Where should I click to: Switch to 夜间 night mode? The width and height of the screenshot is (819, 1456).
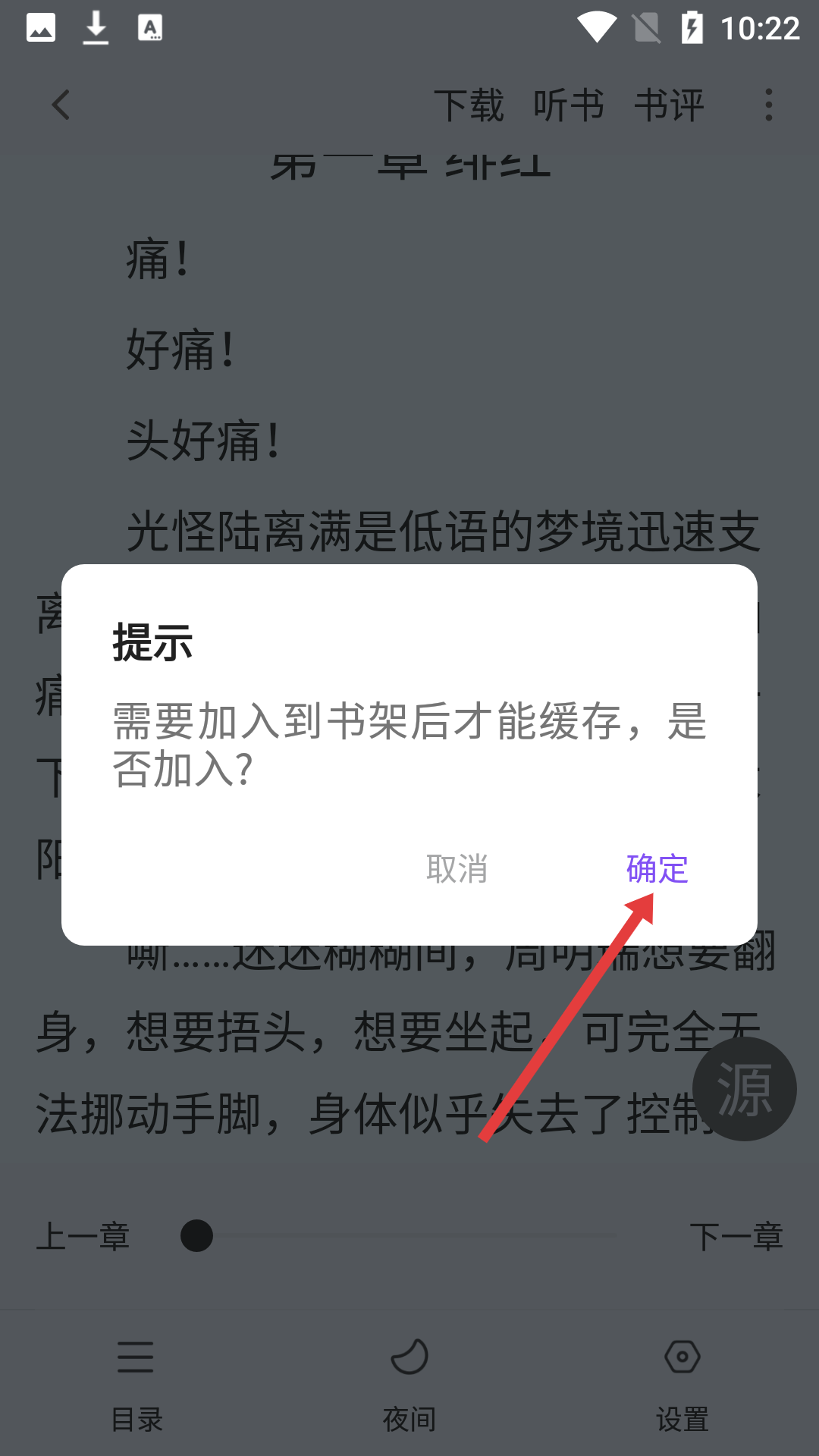click(409, 1386)
